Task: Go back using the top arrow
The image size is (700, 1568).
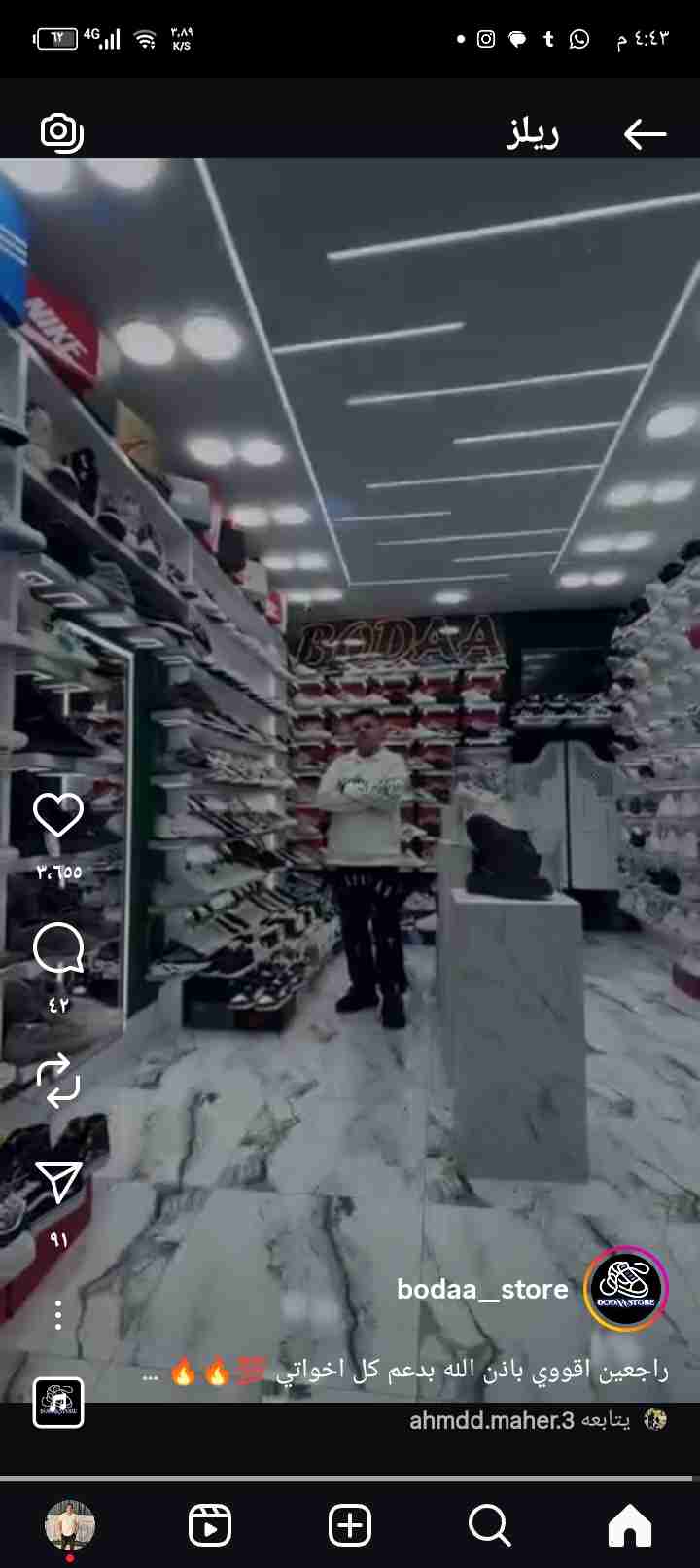Action: click(645, 134)
